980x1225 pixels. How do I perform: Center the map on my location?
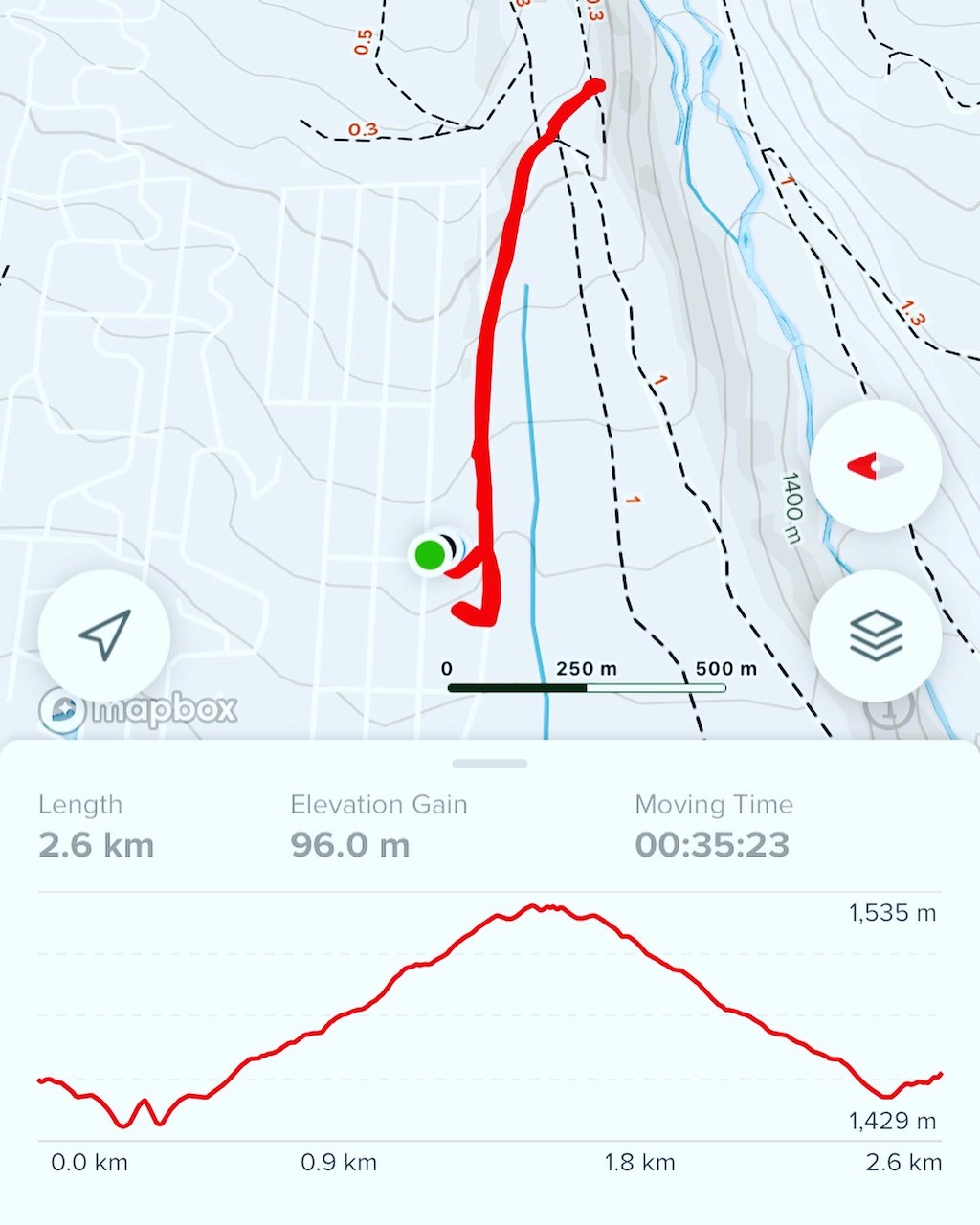(104, 635)
